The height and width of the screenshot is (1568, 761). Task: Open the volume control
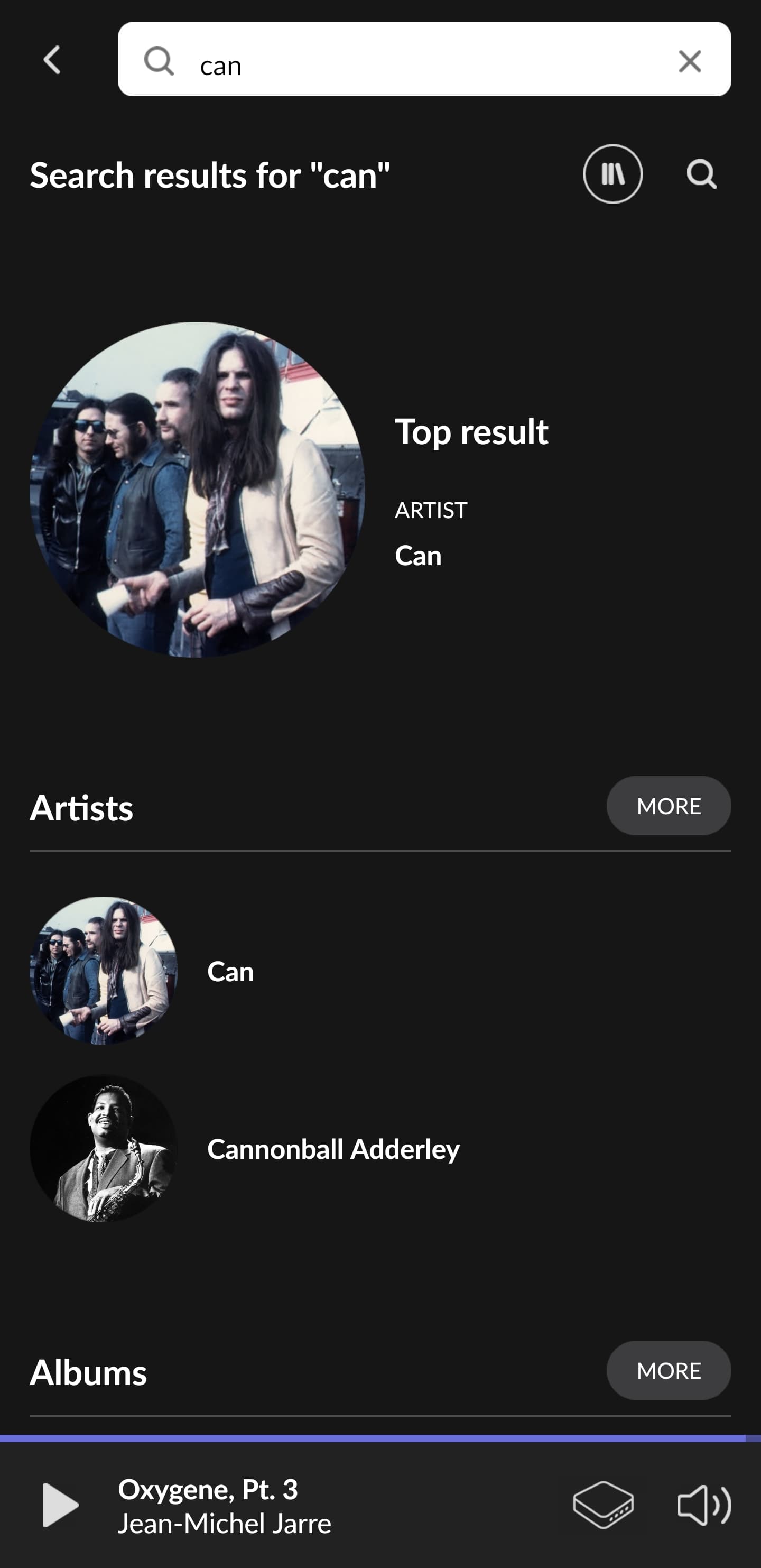[704, 1505]
